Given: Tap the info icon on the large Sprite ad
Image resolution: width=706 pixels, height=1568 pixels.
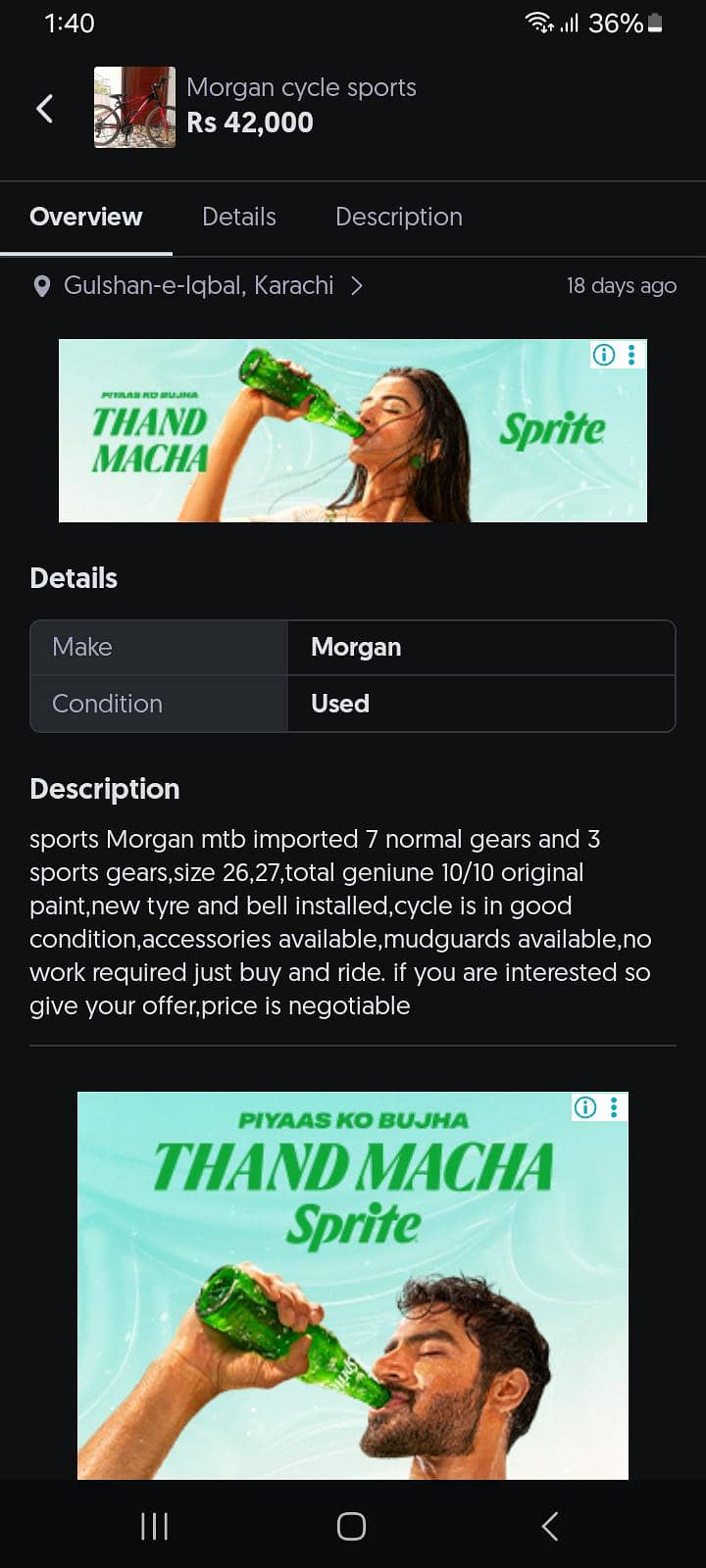Looking at the screenshot, I should click(x=585, y=1107).
